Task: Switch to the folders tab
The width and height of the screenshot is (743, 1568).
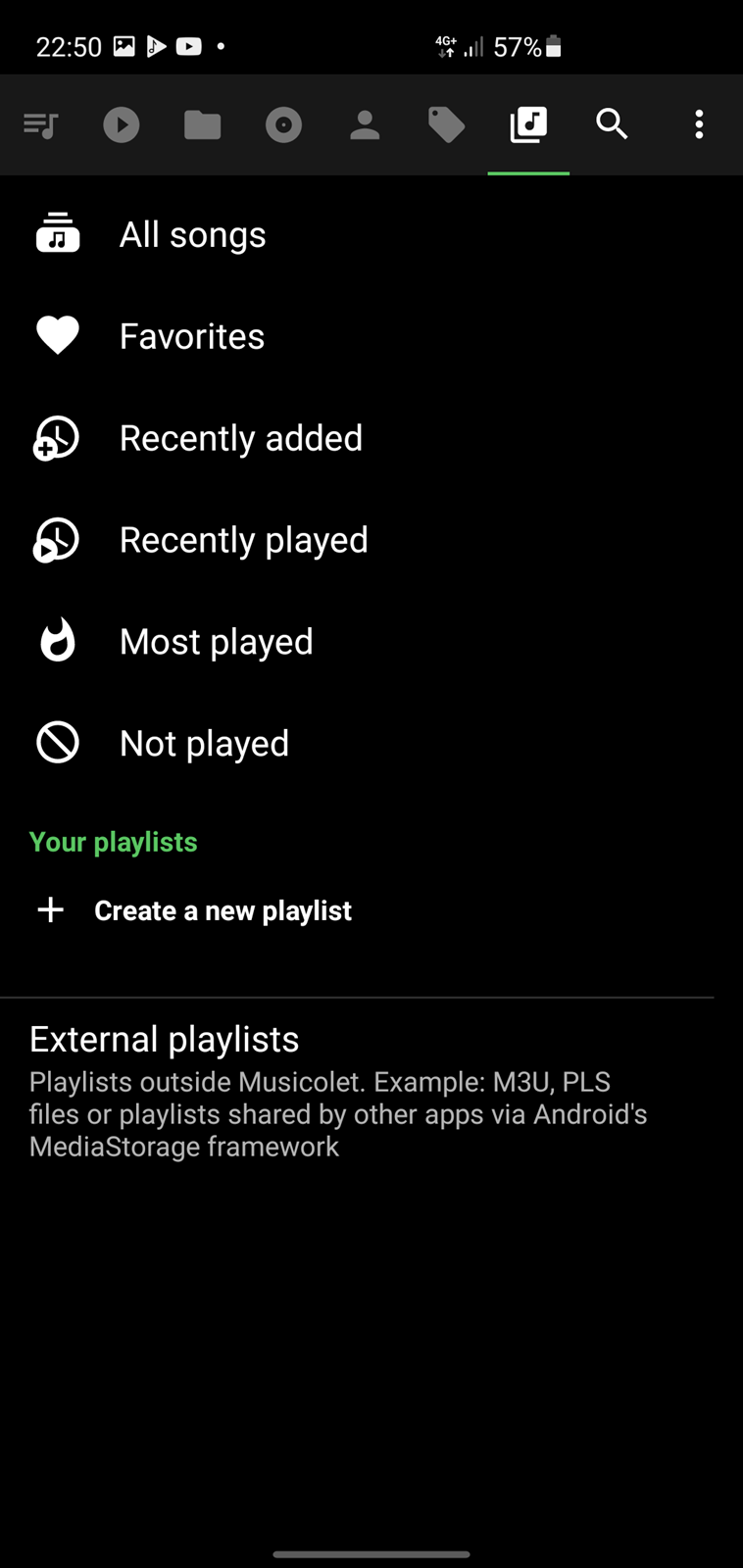Action: (203, 124)
